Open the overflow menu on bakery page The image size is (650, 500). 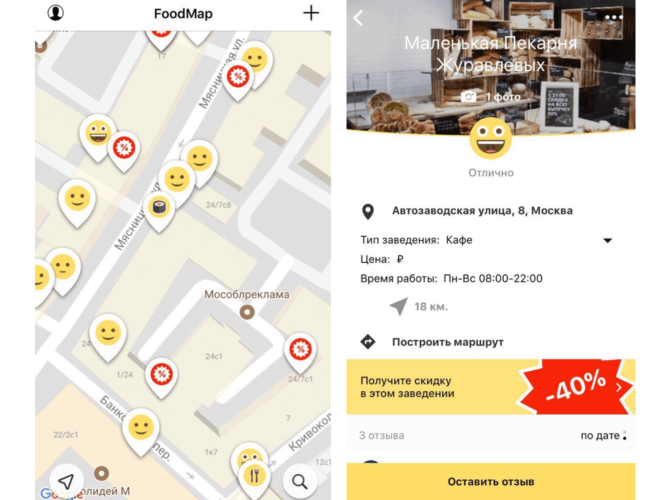(614, 17)
